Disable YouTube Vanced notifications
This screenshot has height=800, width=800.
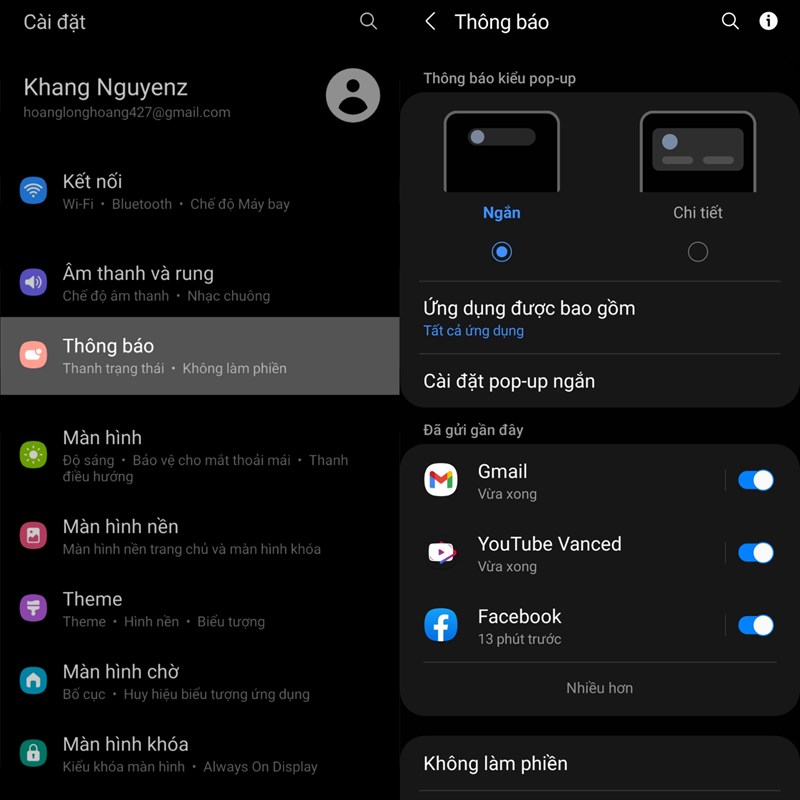(755, 553)
